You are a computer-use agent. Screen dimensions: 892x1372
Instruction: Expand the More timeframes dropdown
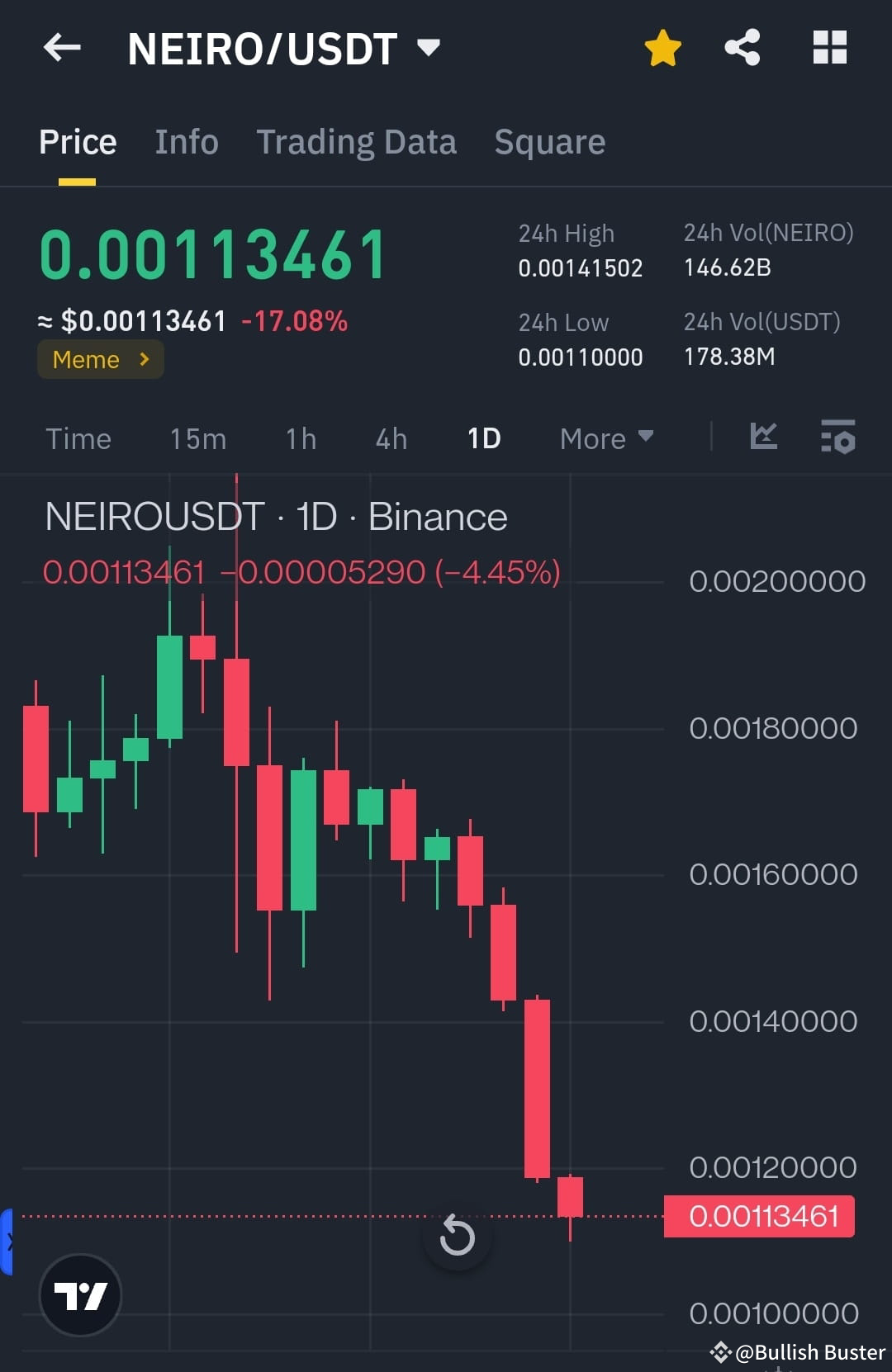605,438
